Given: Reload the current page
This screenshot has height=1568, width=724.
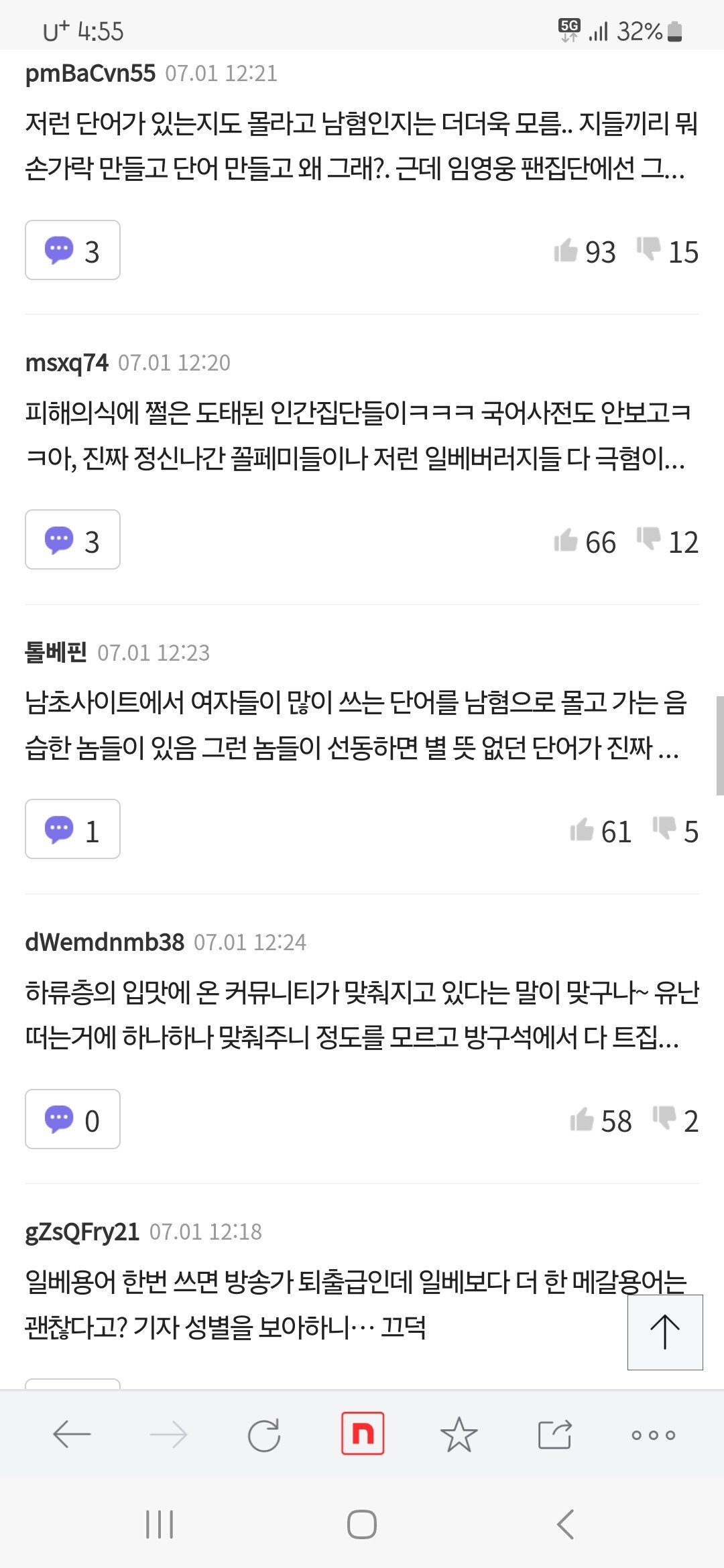Looking at the screenshot, I should [x=264, y=1435].
